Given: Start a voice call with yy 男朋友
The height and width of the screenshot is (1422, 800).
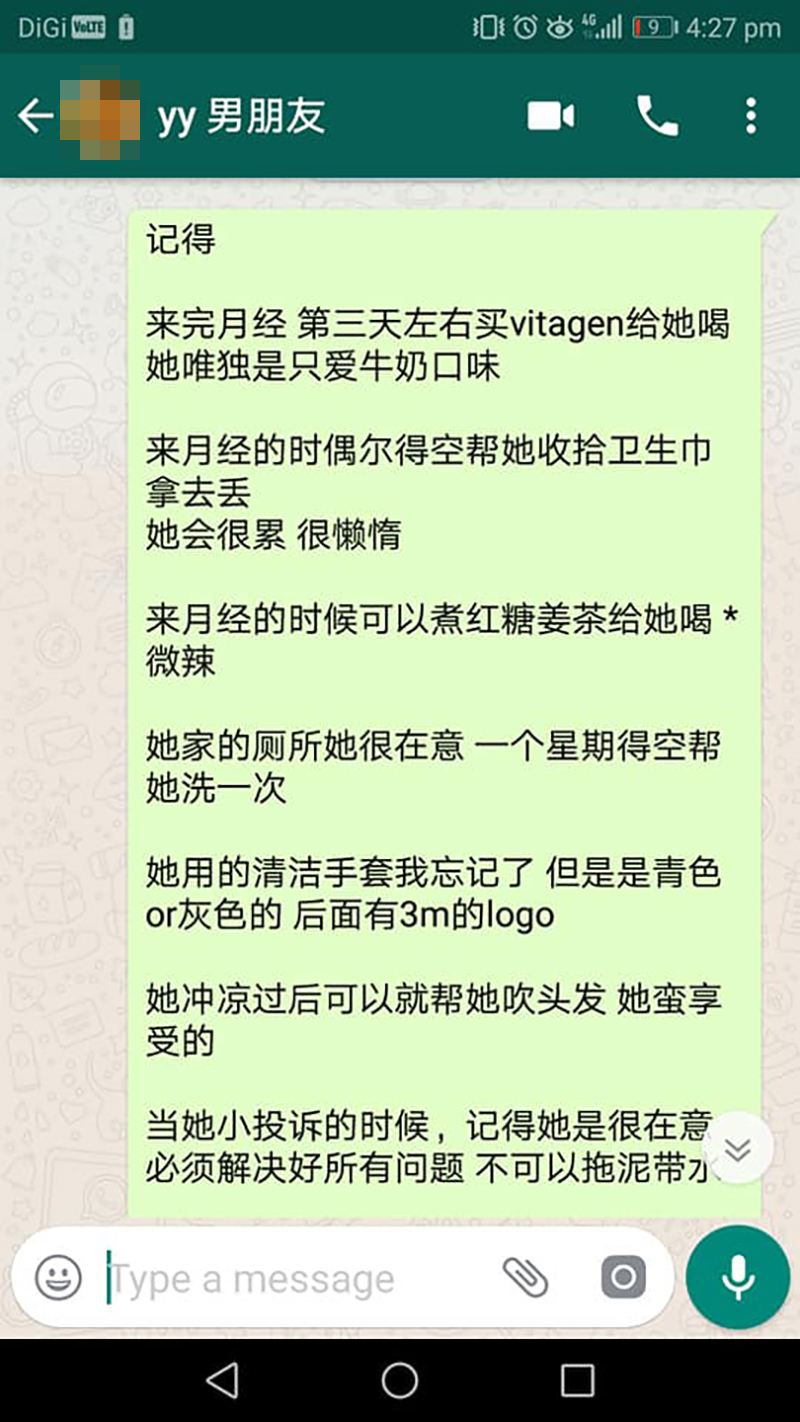Looking at the screenshot, I should 657,117.
